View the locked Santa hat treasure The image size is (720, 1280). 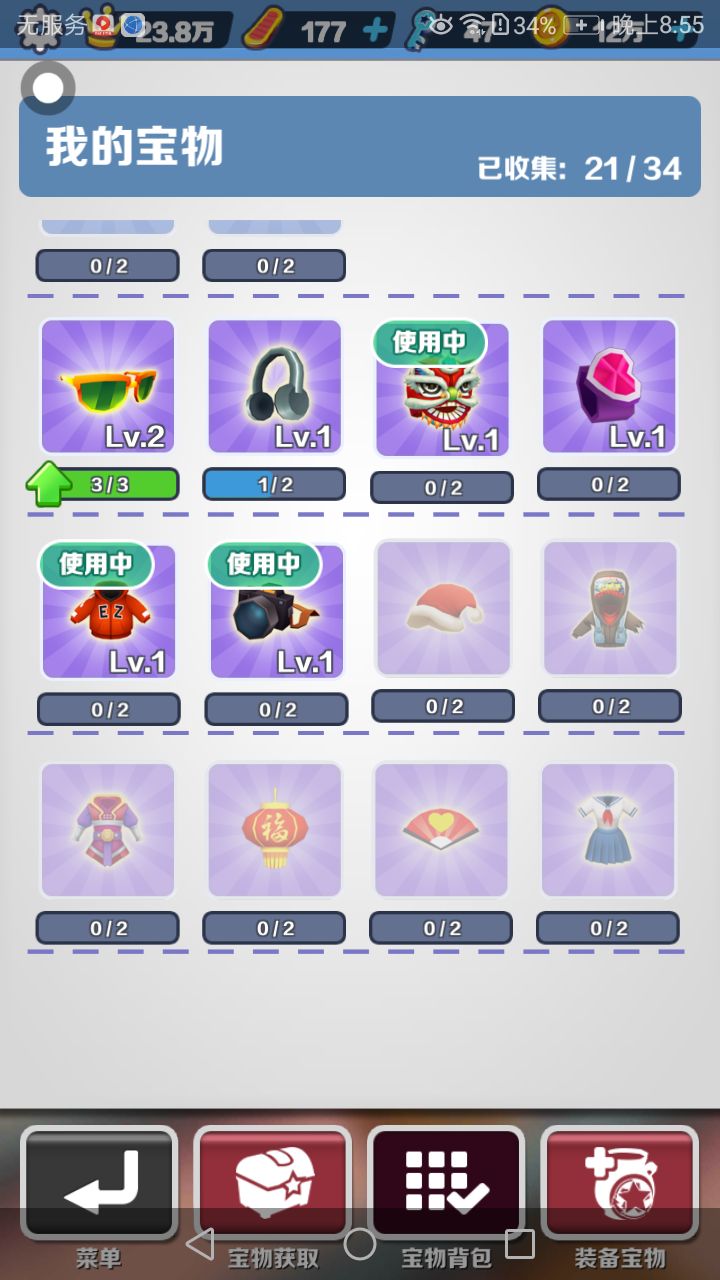coord(442,609)
